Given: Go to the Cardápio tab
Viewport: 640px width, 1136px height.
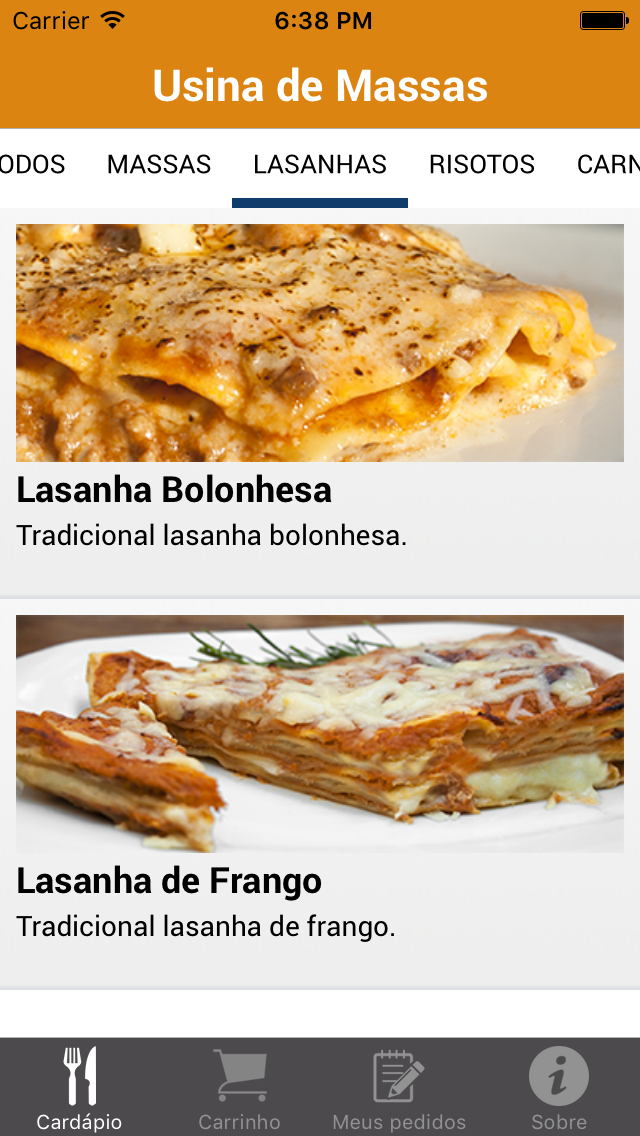Looking at the screenshot, I should coord(80,1088).
